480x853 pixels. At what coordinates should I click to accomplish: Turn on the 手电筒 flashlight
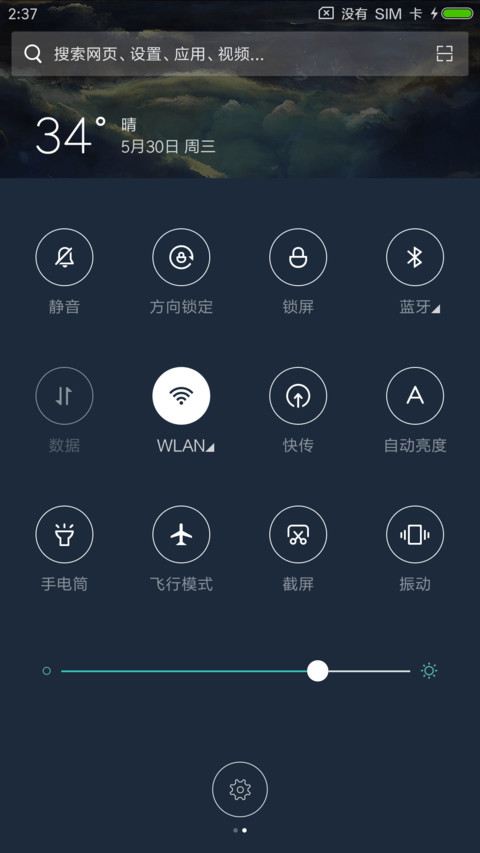[x=64, y=534]
